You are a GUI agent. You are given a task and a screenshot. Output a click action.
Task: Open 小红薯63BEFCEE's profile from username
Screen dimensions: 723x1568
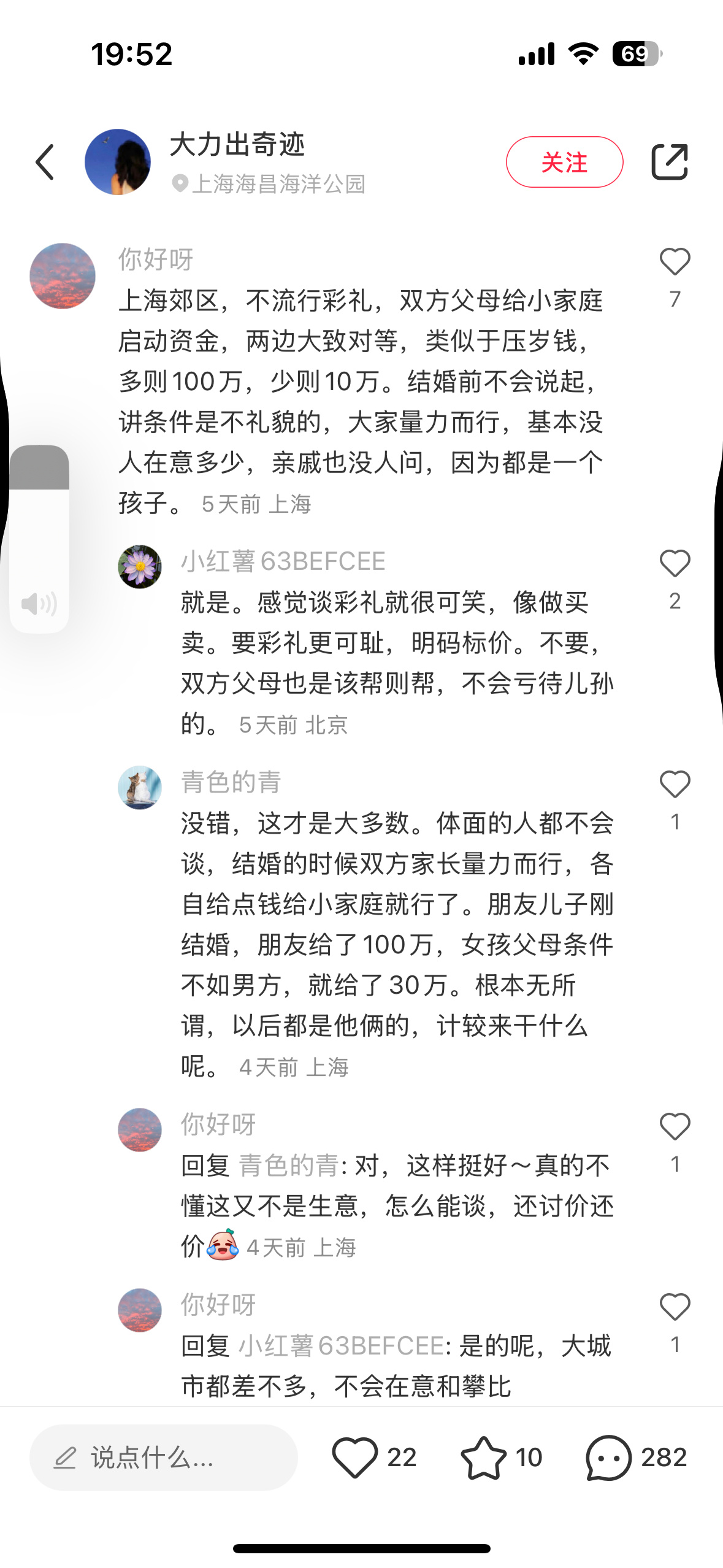[283, 561]
